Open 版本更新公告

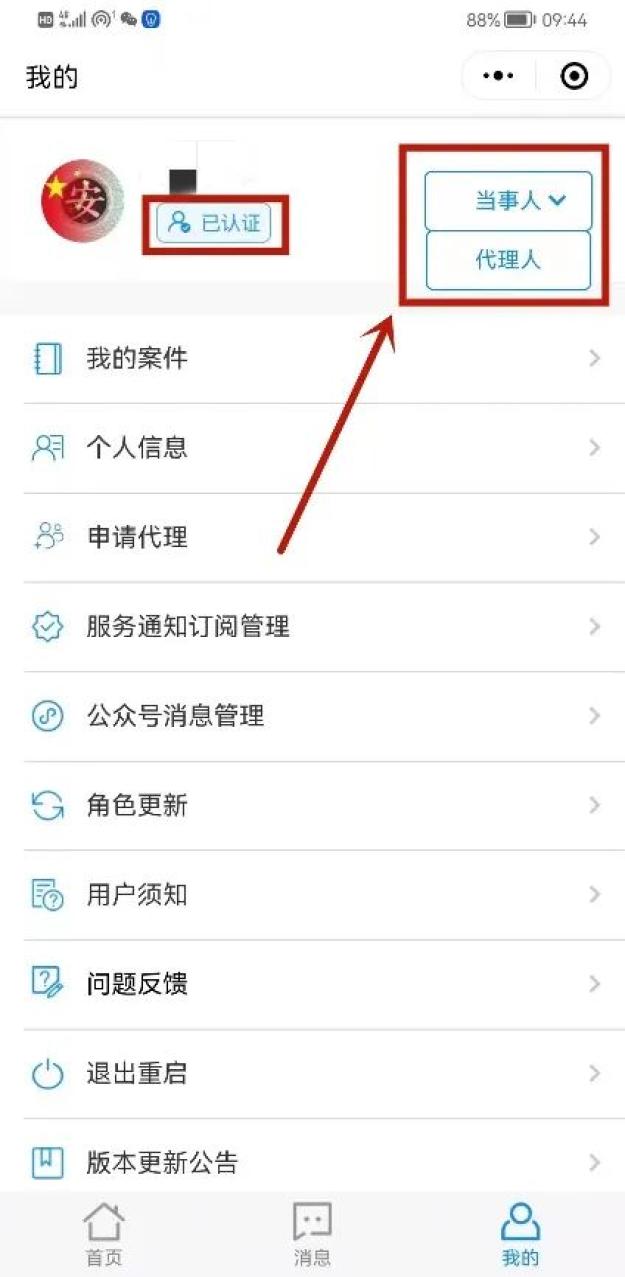coord(312,1163)
